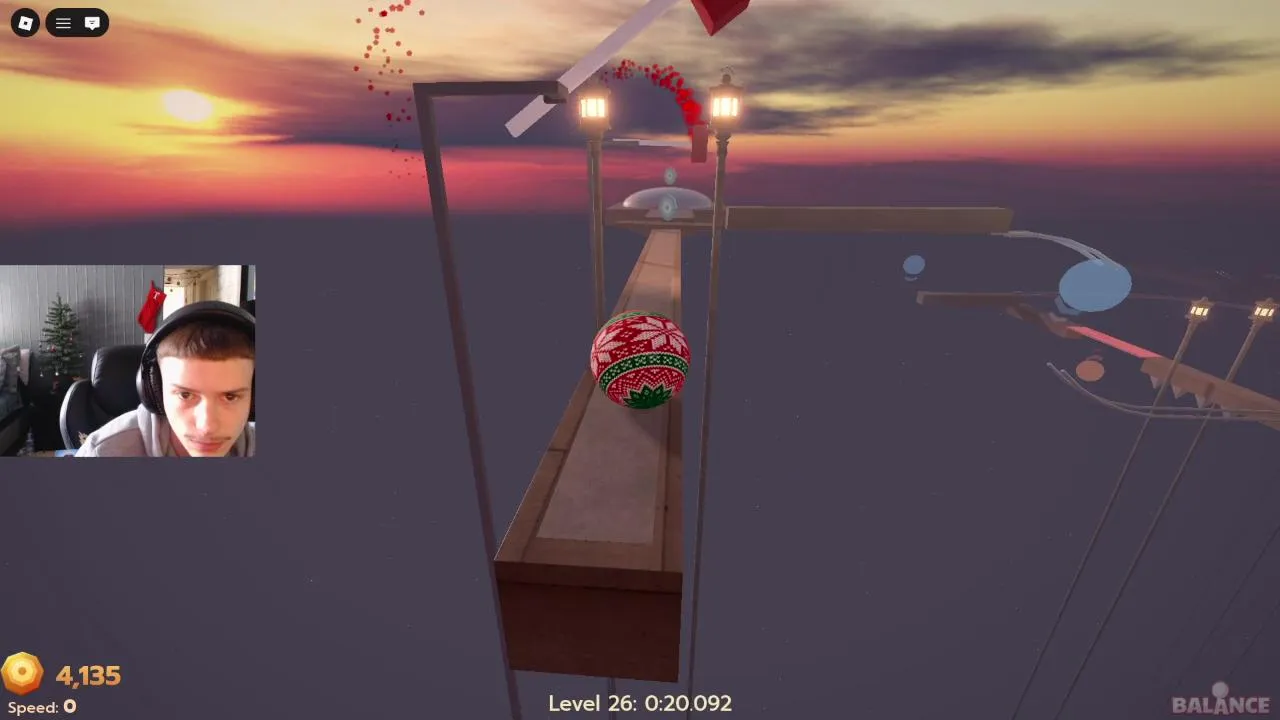This screenshot has height=720, width=1280.
Task: Open the Roblox menu button
Action: (x=25, y=23)
